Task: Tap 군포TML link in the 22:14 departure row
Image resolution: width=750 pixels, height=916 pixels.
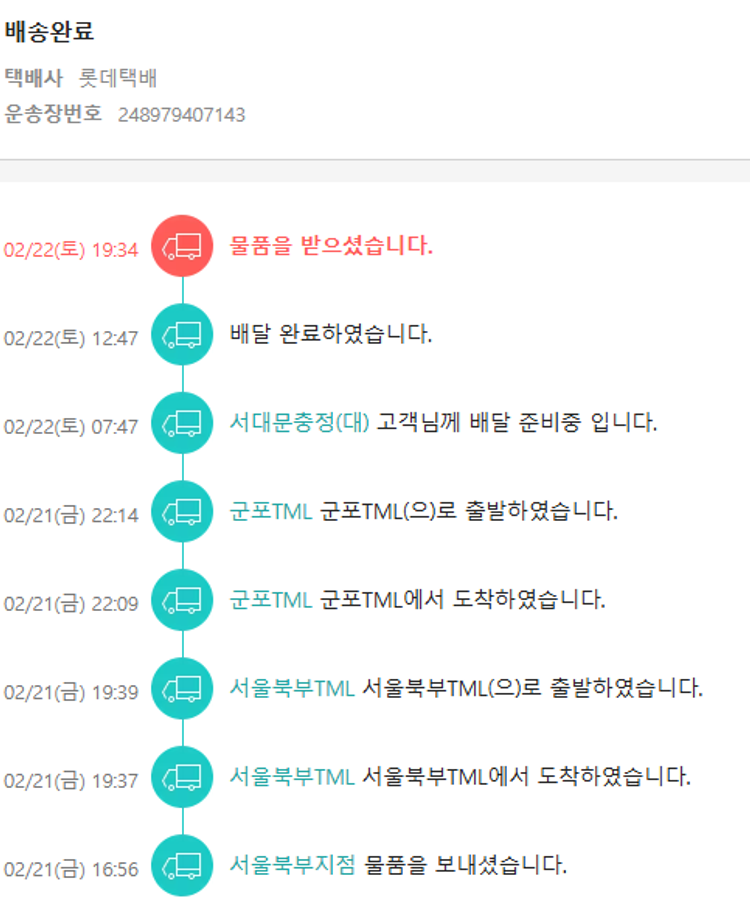Action: [x=270, y=511]
